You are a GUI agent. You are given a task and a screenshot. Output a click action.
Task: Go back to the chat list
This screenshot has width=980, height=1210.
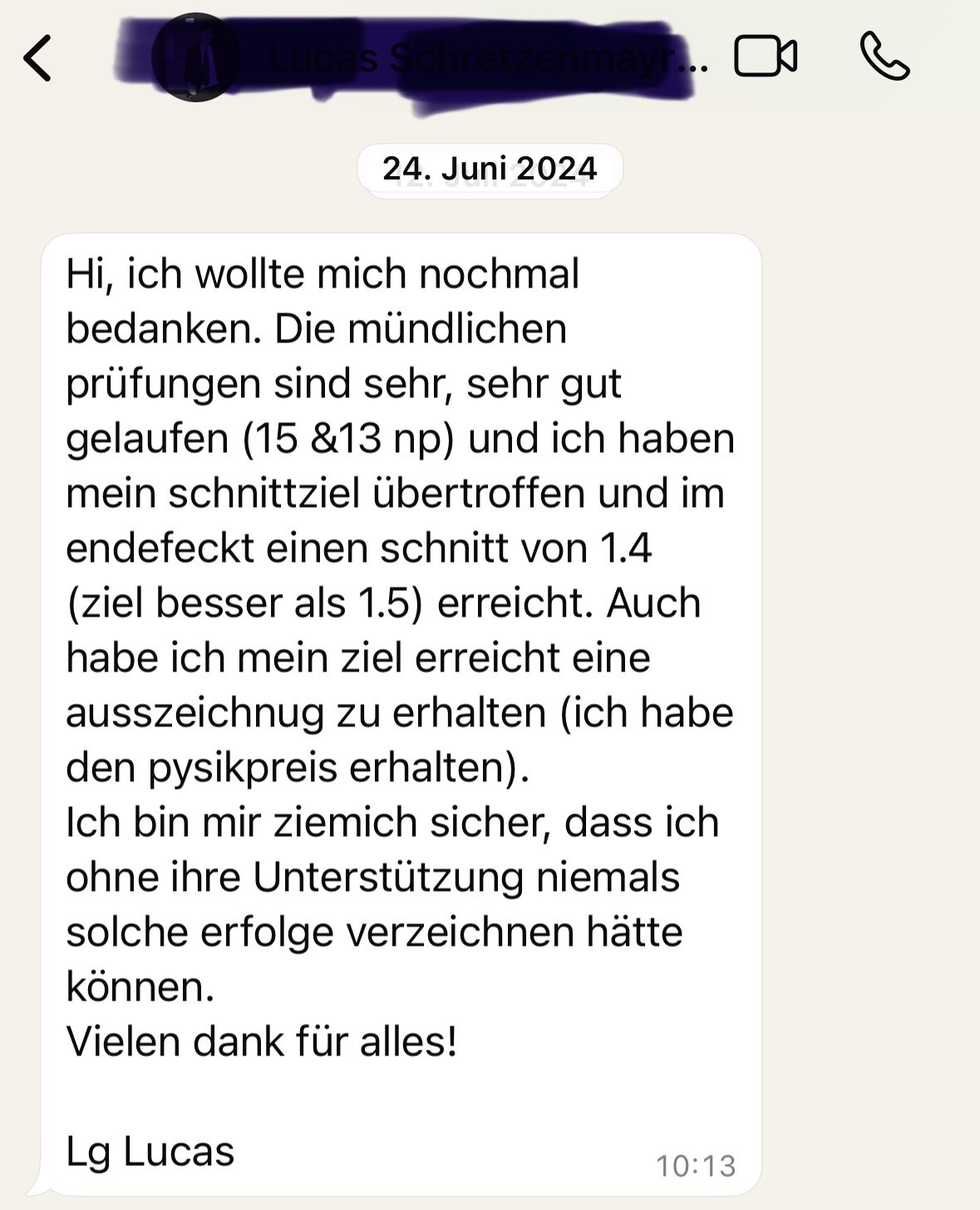[38, 58]
